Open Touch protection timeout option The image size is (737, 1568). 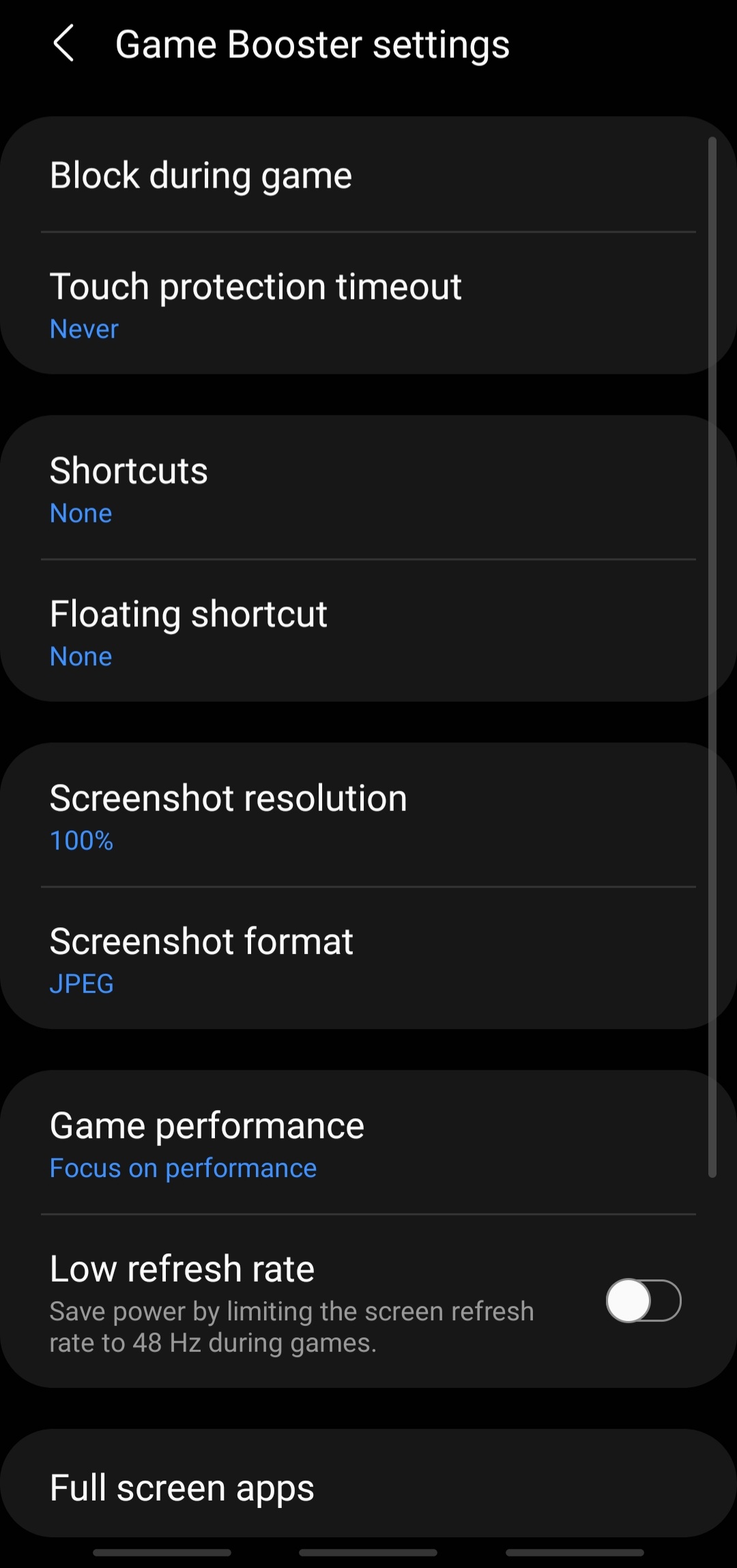pos(369,304)
